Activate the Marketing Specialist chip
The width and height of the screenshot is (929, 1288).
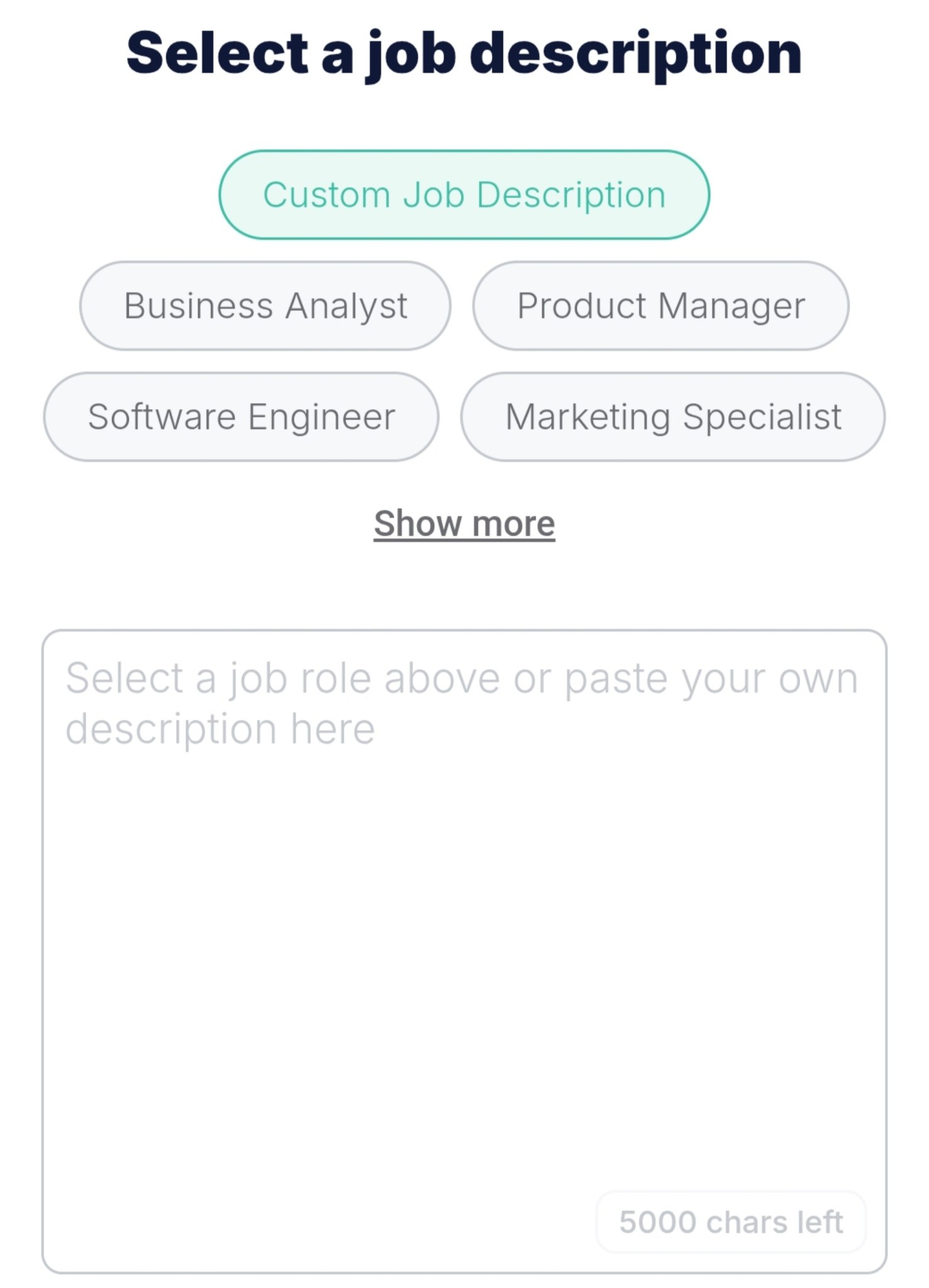point(673,416)
